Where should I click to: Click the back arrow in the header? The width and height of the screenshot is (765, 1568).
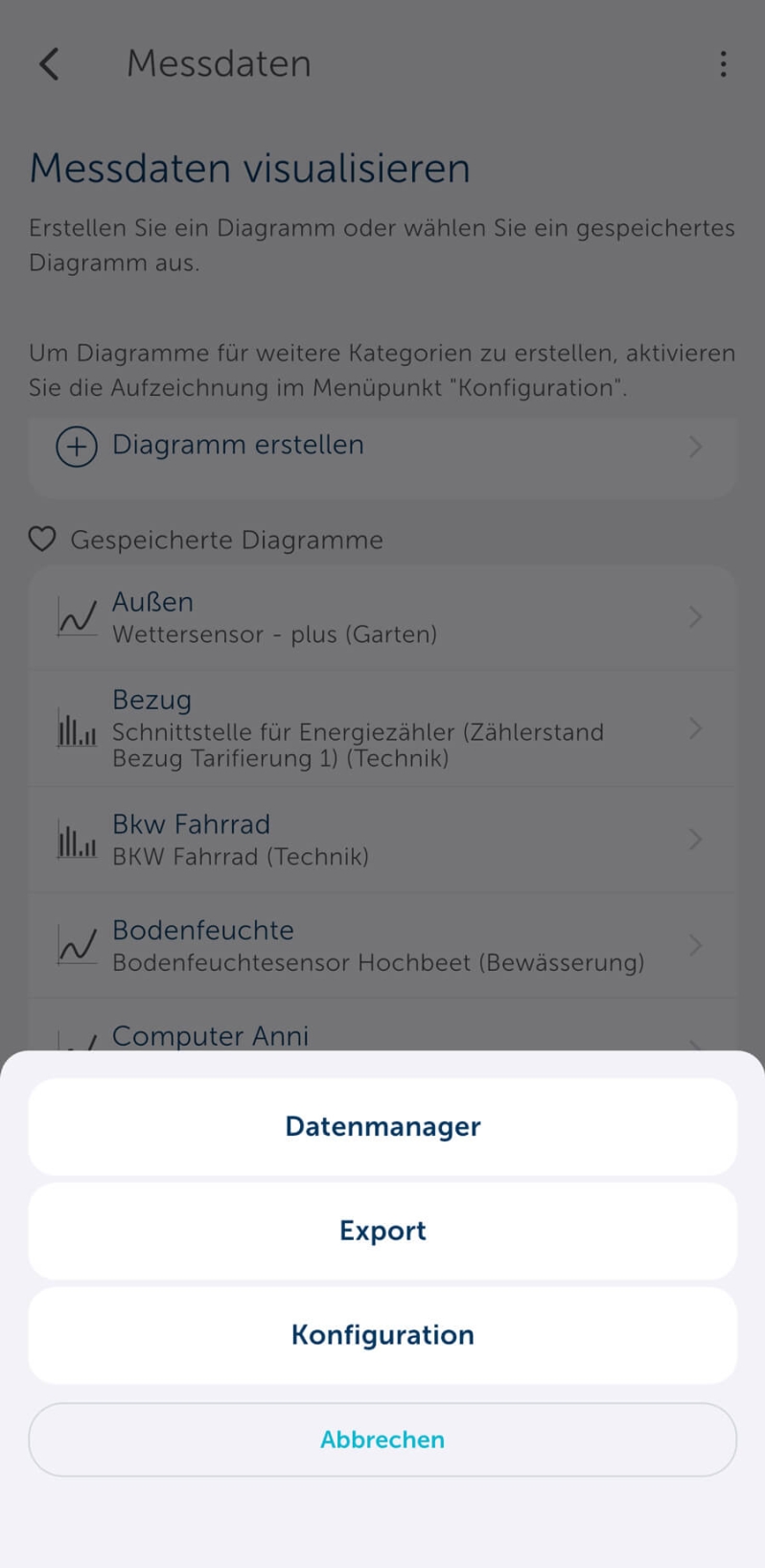tap(49, 64)
